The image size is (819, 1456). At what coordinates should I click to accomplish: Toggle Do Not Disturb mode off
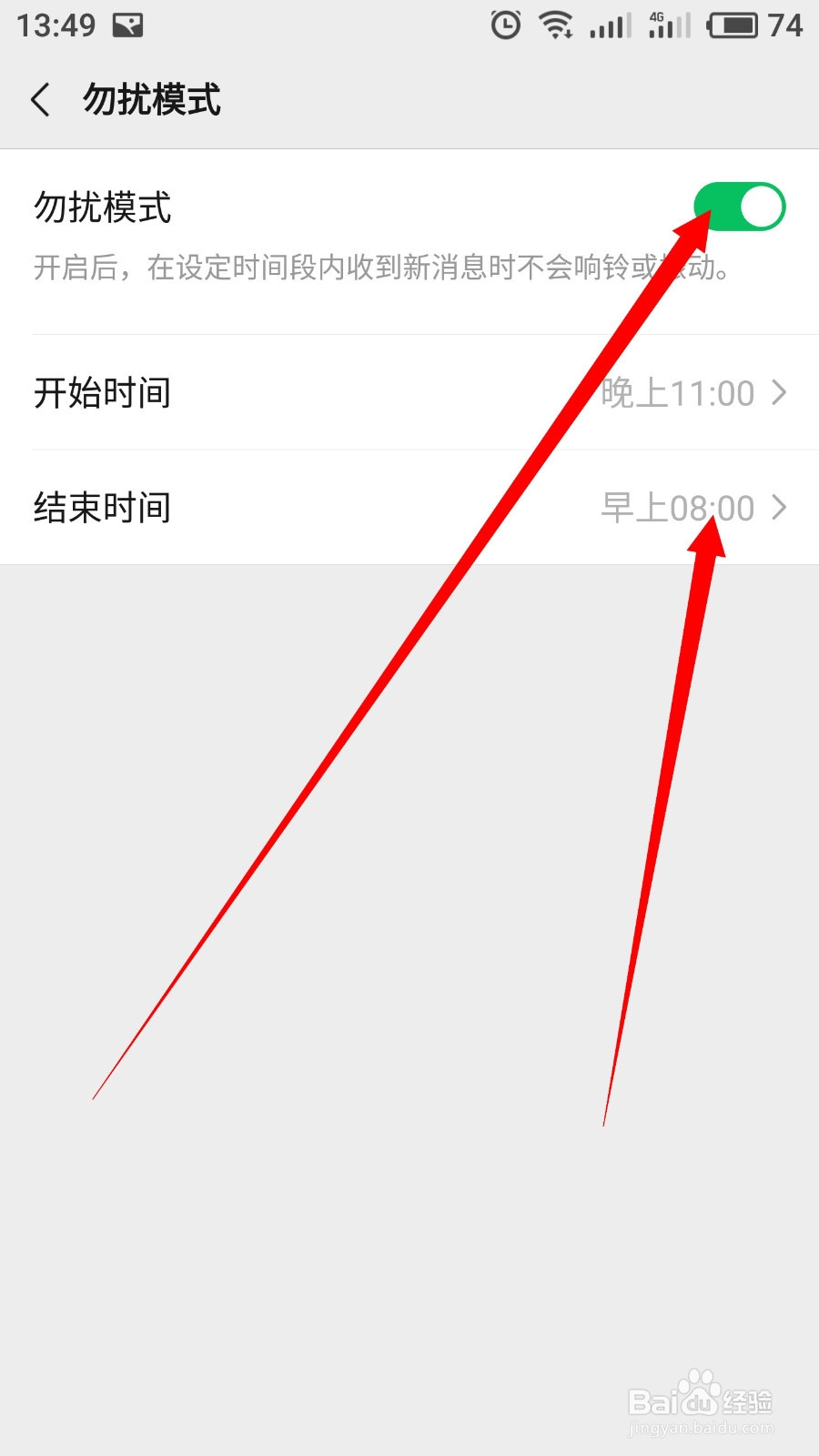[742, 207]
